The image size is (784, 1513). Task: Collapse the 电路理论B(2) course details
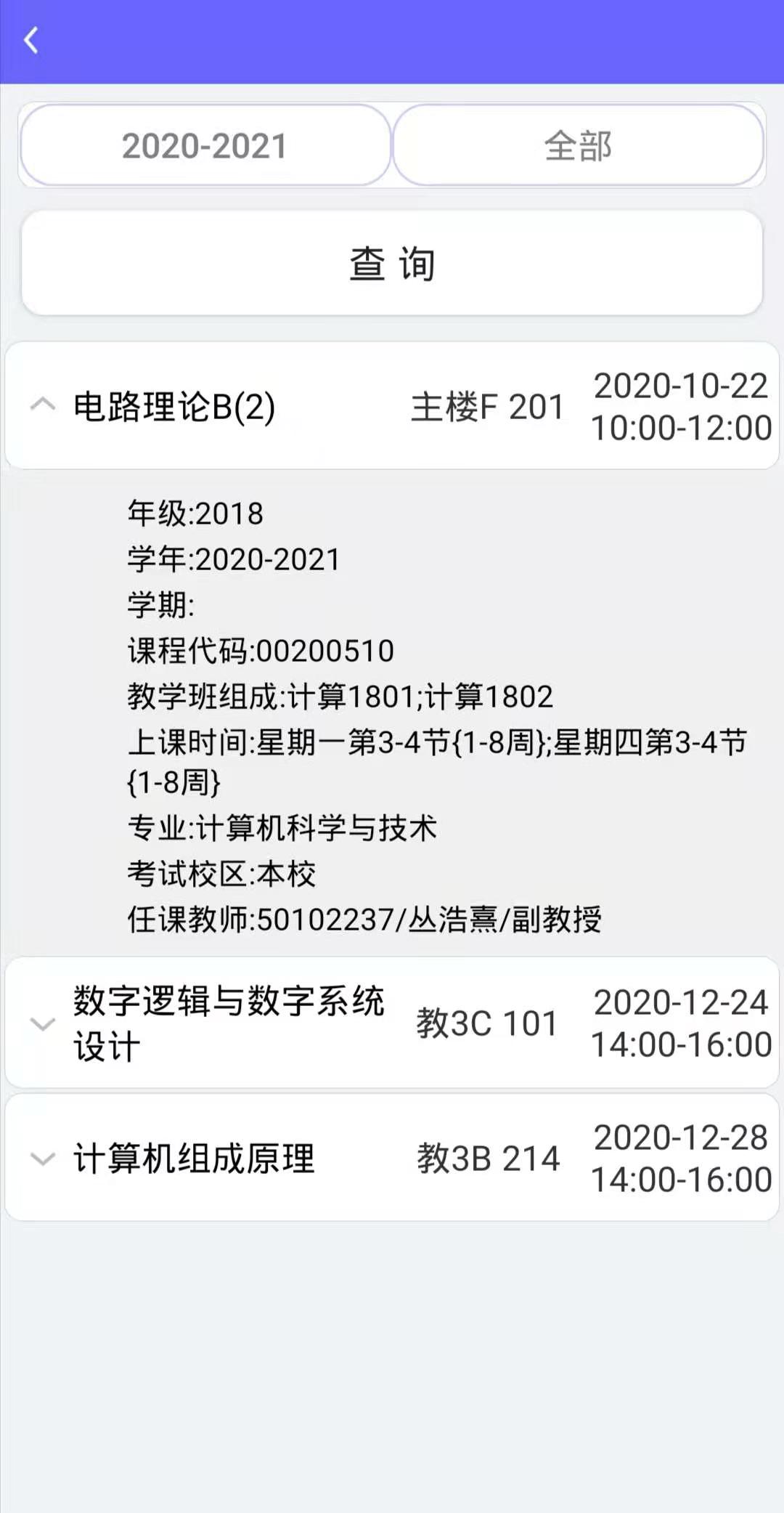pos(41,405)
